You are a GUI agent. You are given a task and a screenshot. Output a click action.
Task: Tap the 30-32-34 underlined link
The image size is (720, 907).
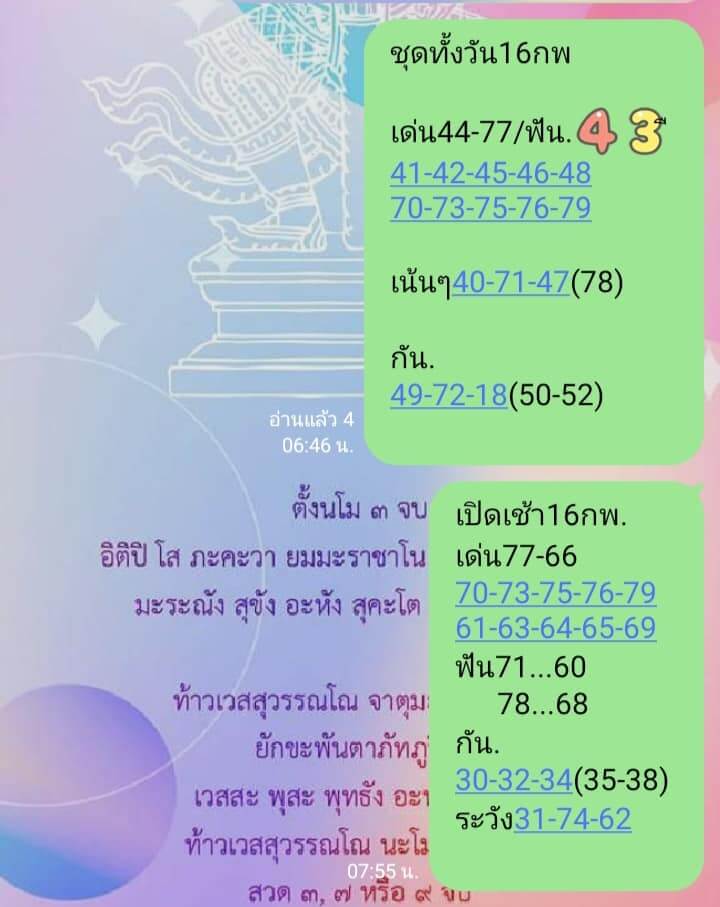coord(513,779)
